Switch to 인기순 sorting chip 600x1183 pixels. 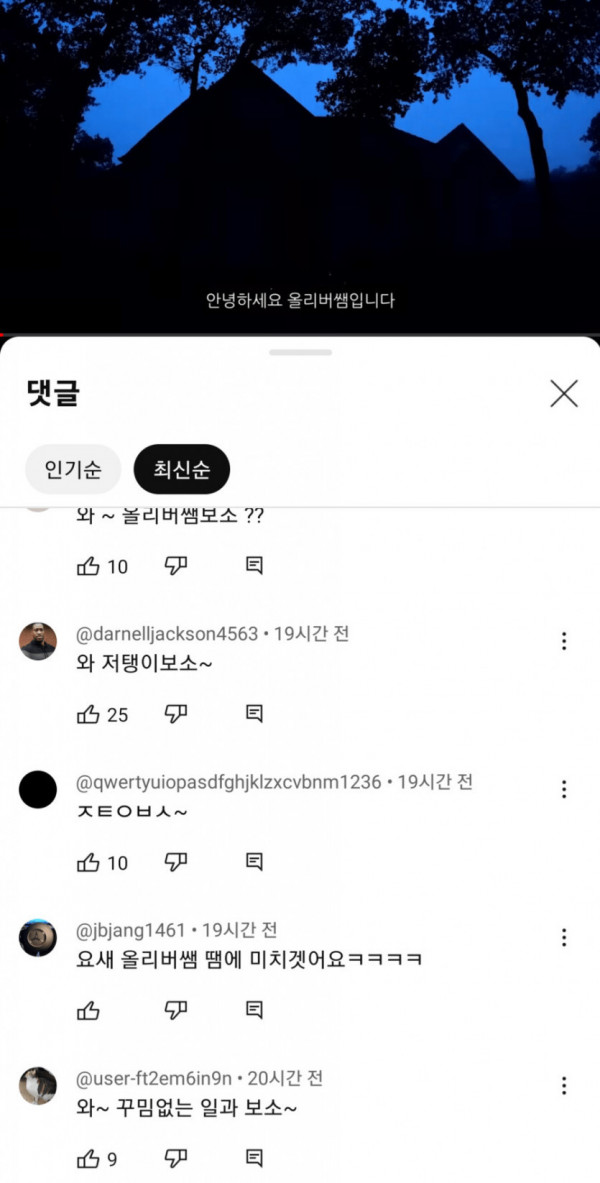click(x=73, y=469)
